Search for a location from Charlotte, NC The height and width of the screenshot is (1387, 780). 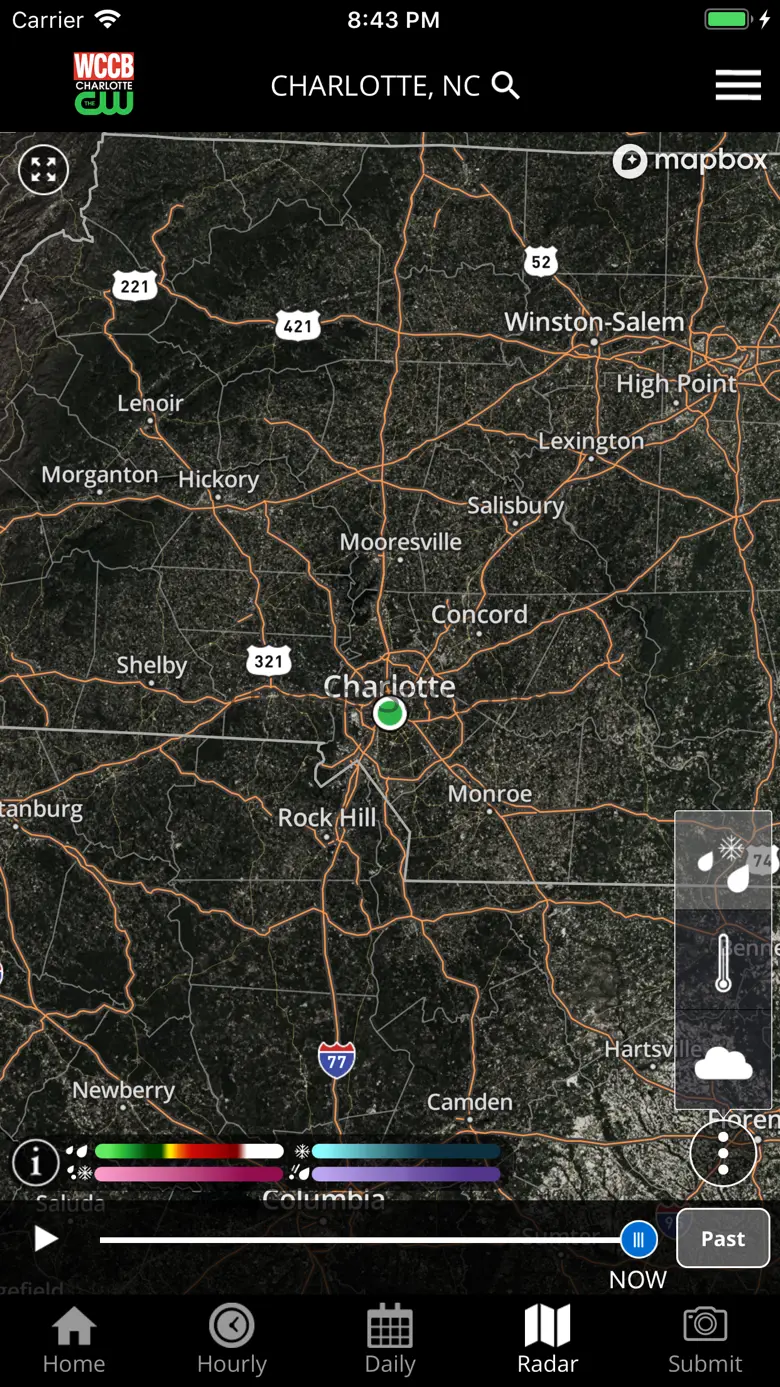tap(396, 86)
